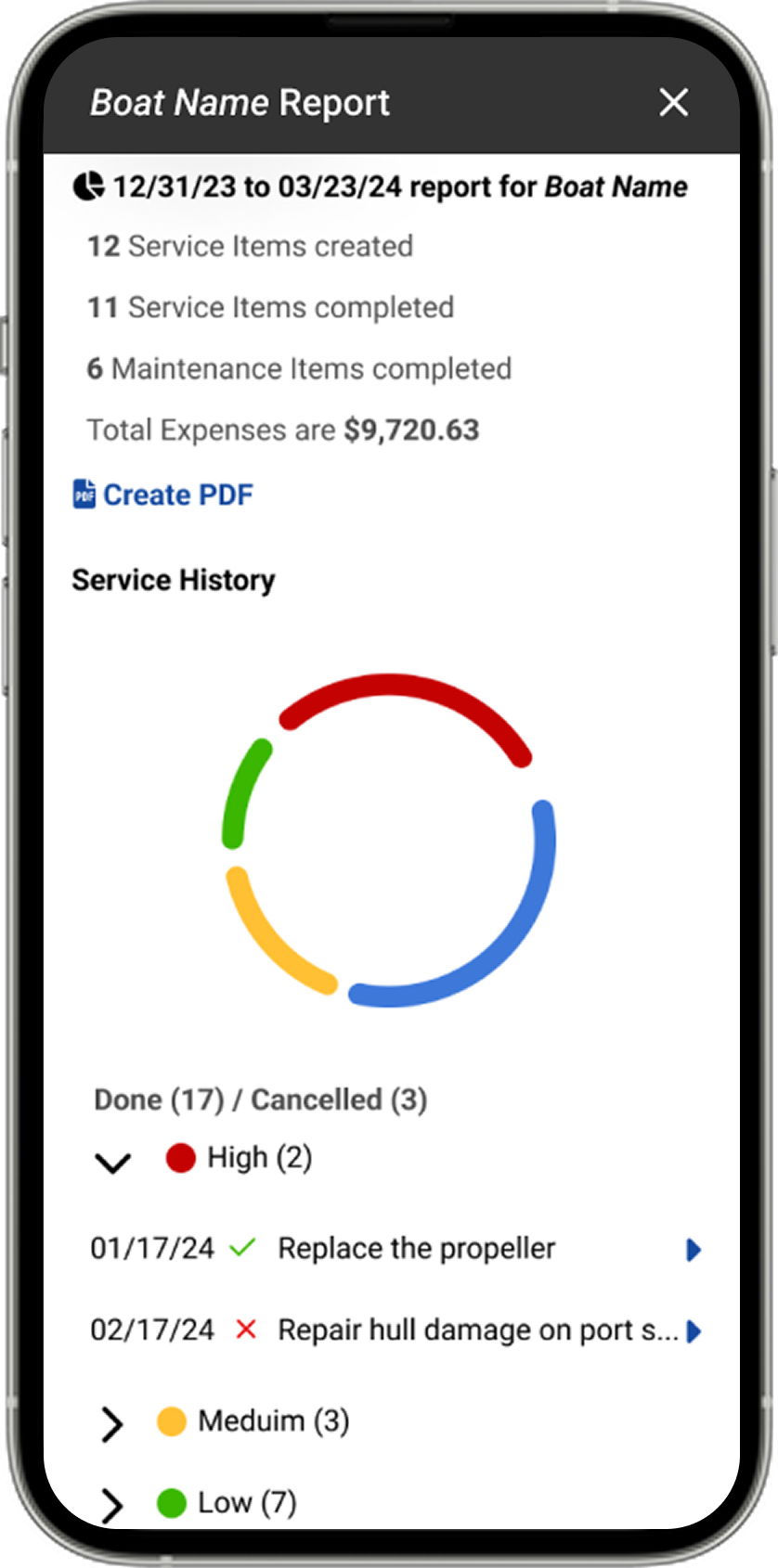
Task: Open the Replace the propeller item
Action: (693, 1250)
